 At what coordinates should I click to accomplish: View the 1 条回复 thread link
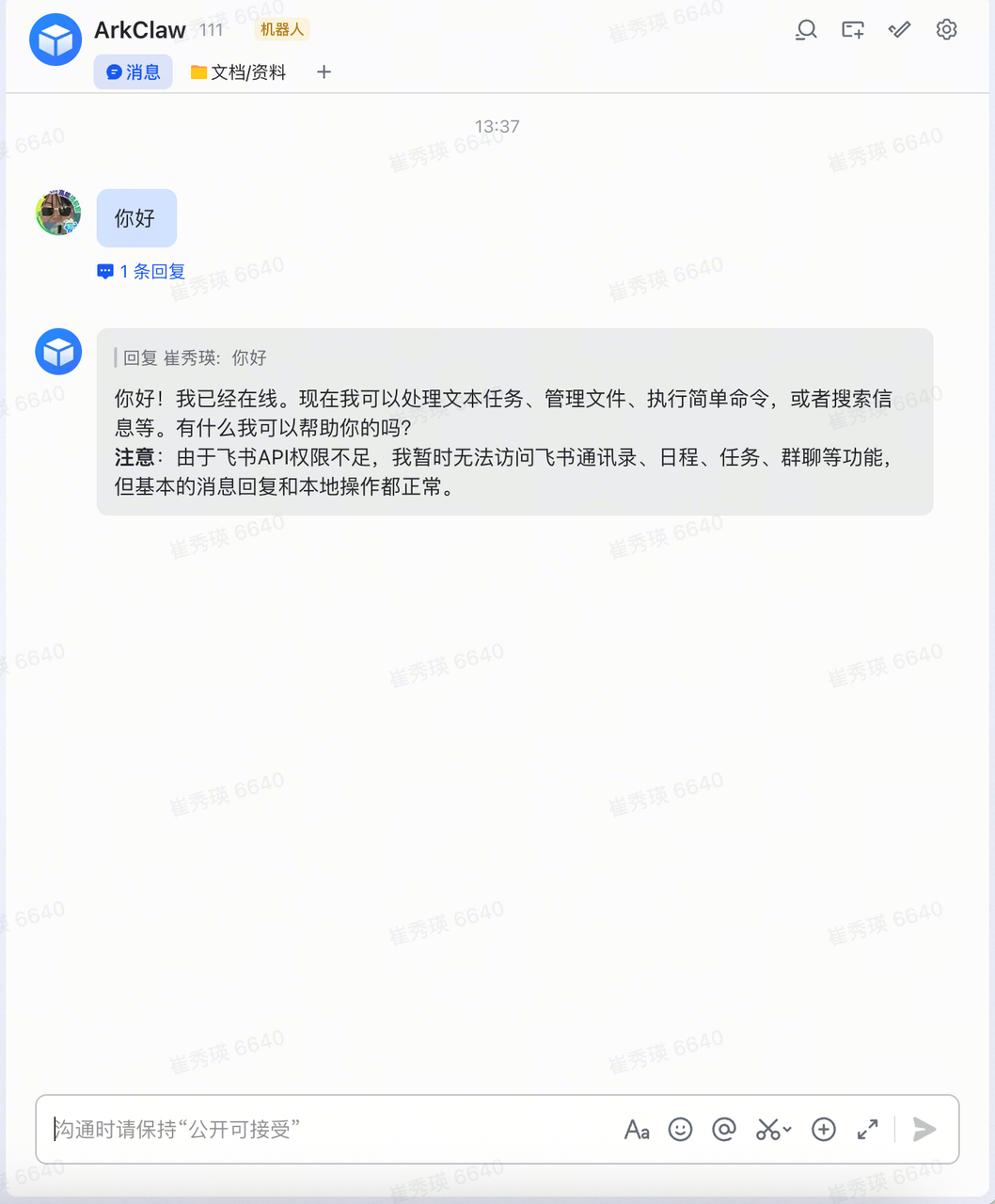(142, 272)
